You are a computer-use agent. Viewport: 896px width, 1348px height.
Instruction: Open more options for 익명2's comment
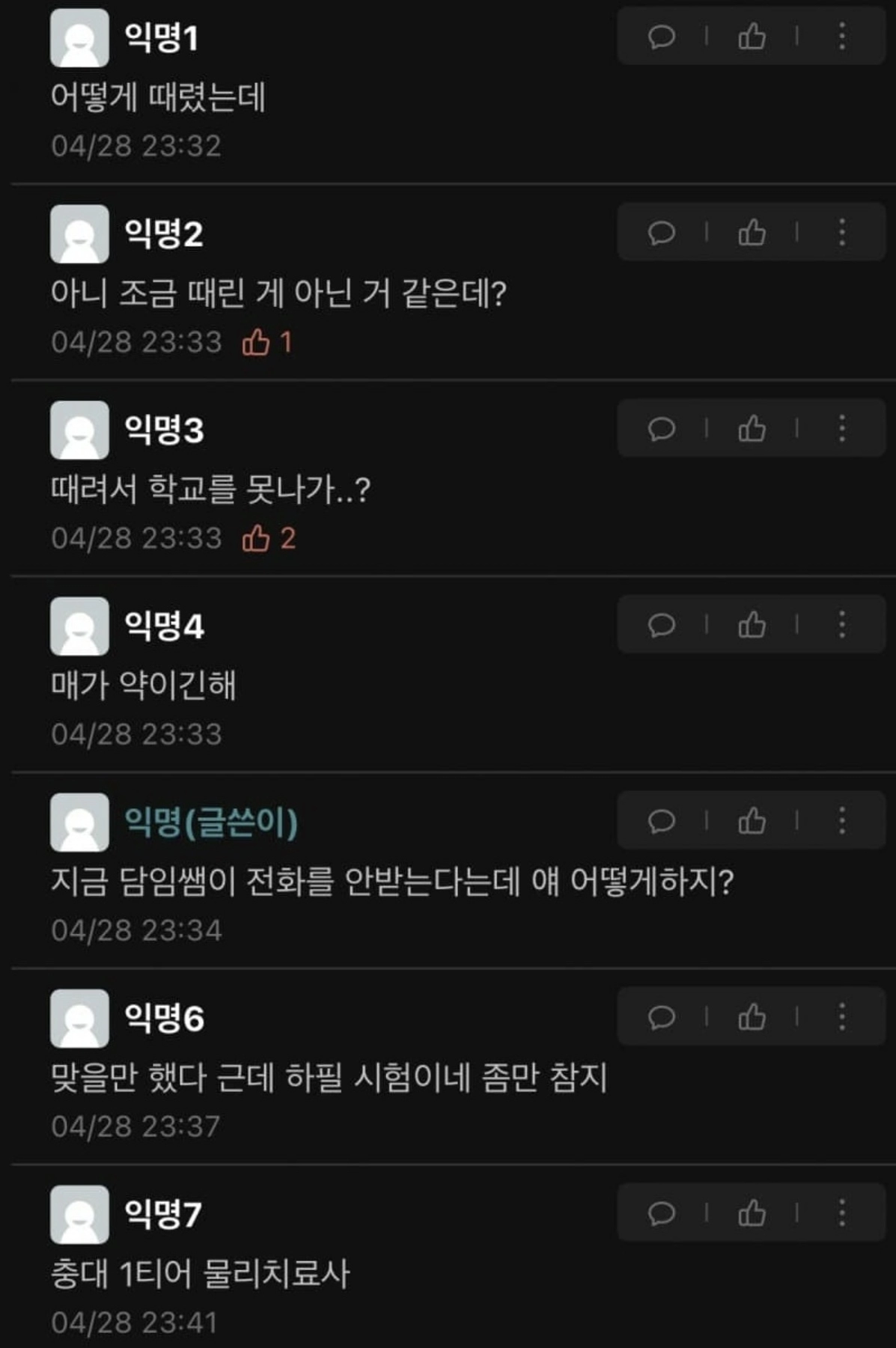[842, 233]
